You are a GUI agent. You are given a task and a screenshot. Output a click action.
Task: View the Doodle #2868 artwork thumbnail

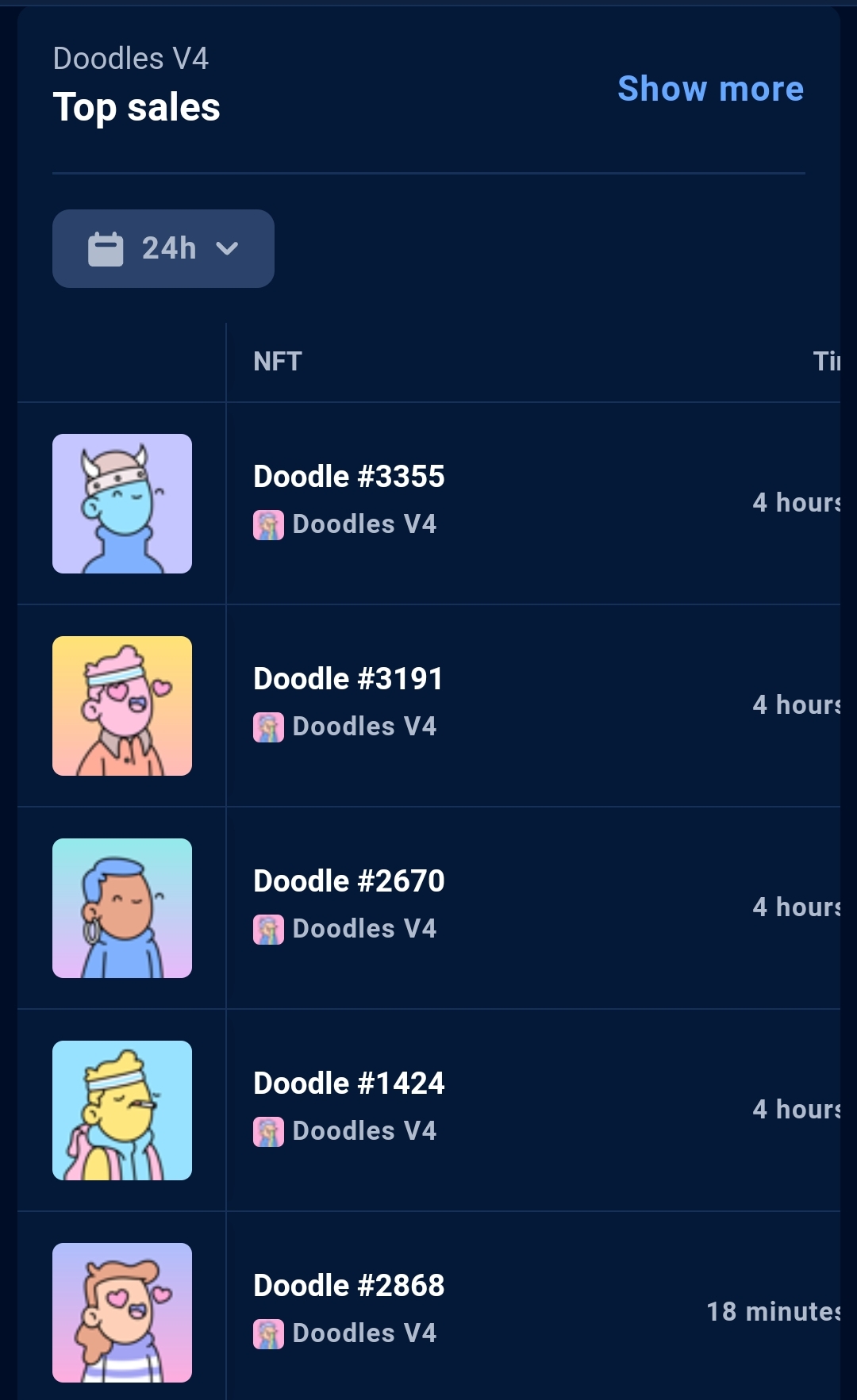pos(122,1313)
